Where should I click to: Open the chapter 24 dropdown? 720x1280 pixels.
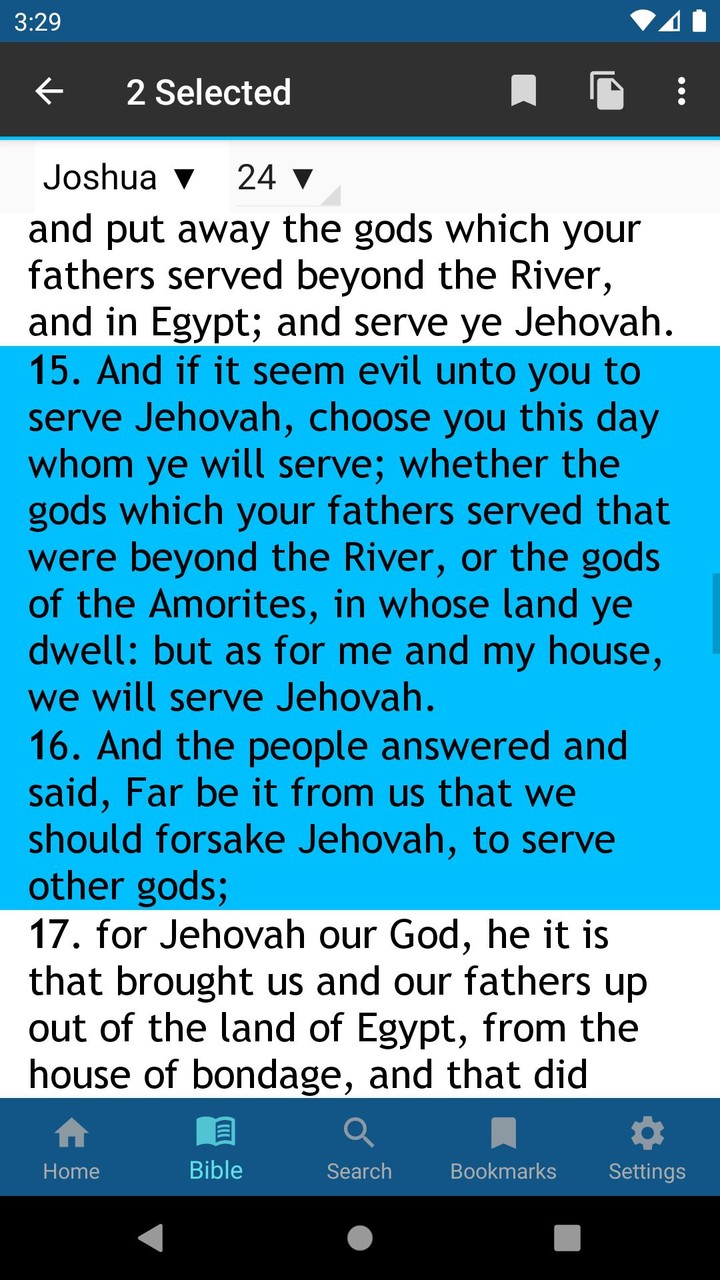coord(276,178)
